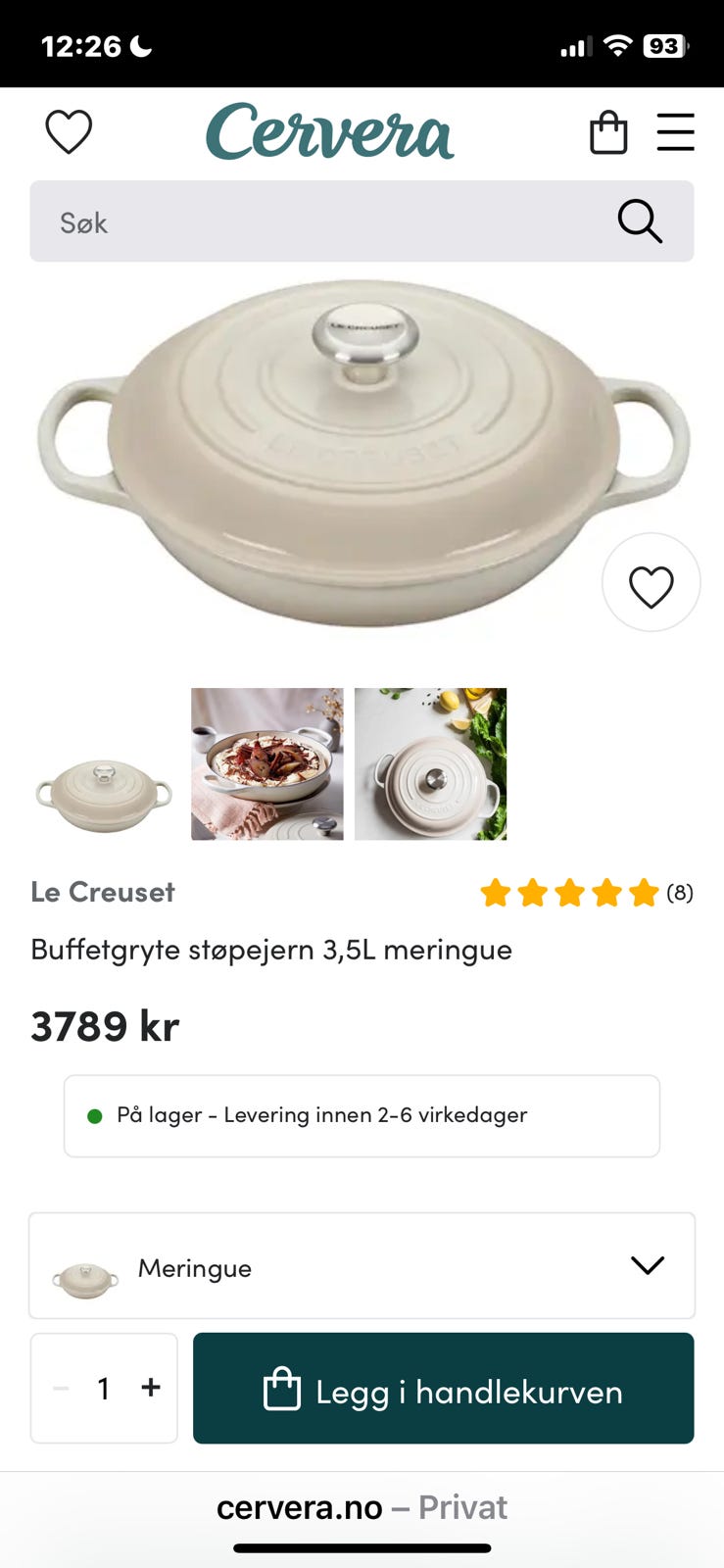Open the shopping bag cart icon
The width and height of the screenshot is (724, 1568).
click(608, 132)
